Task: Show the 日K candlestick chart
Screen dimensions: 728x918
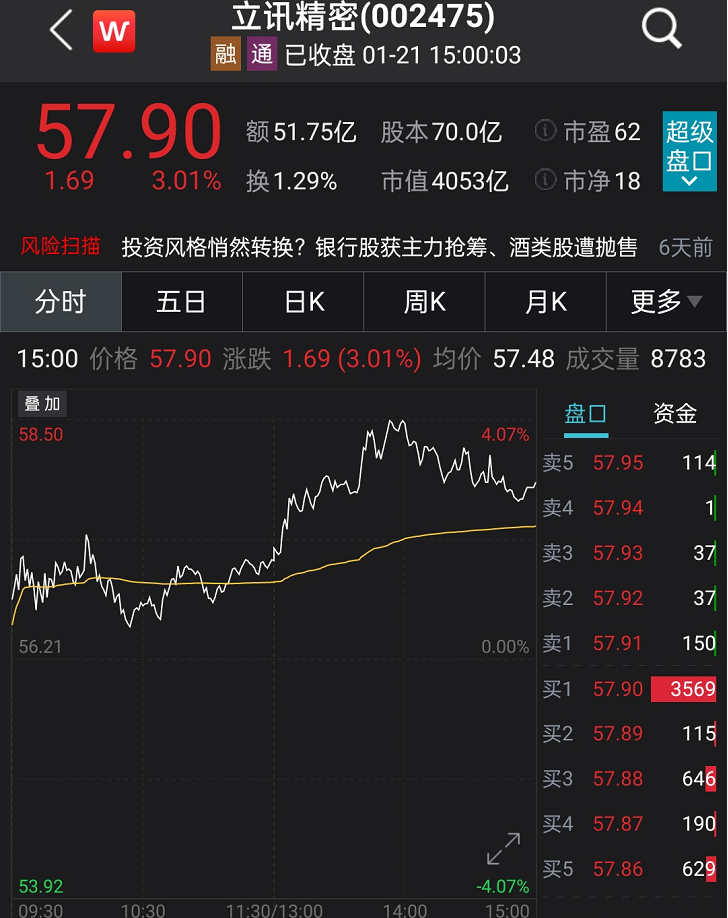Action: pos(303,301)
